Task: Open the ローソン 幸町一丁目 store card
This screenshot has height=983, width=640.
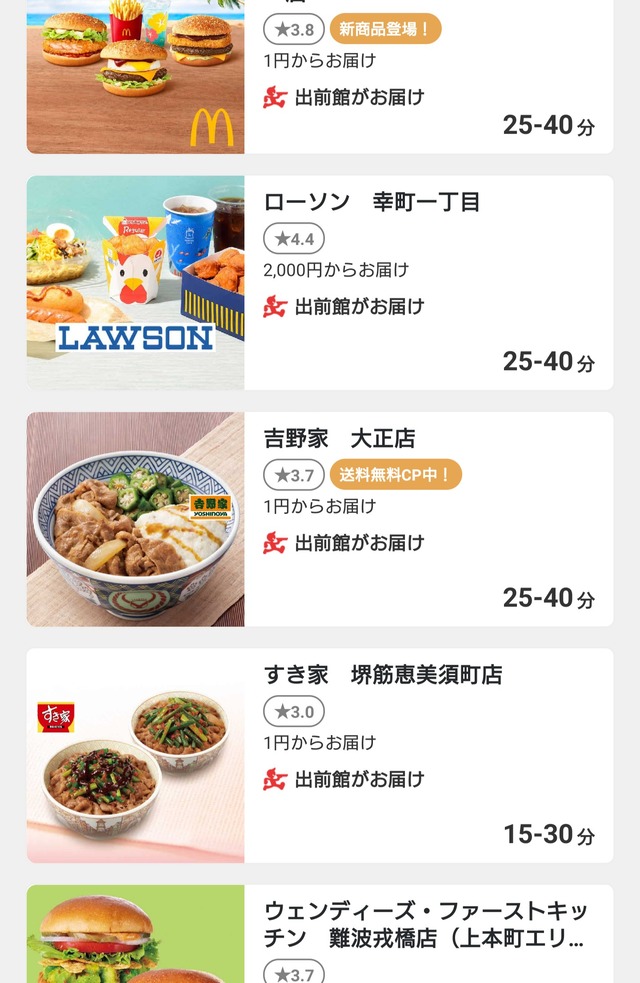Action: coord(320,283)
